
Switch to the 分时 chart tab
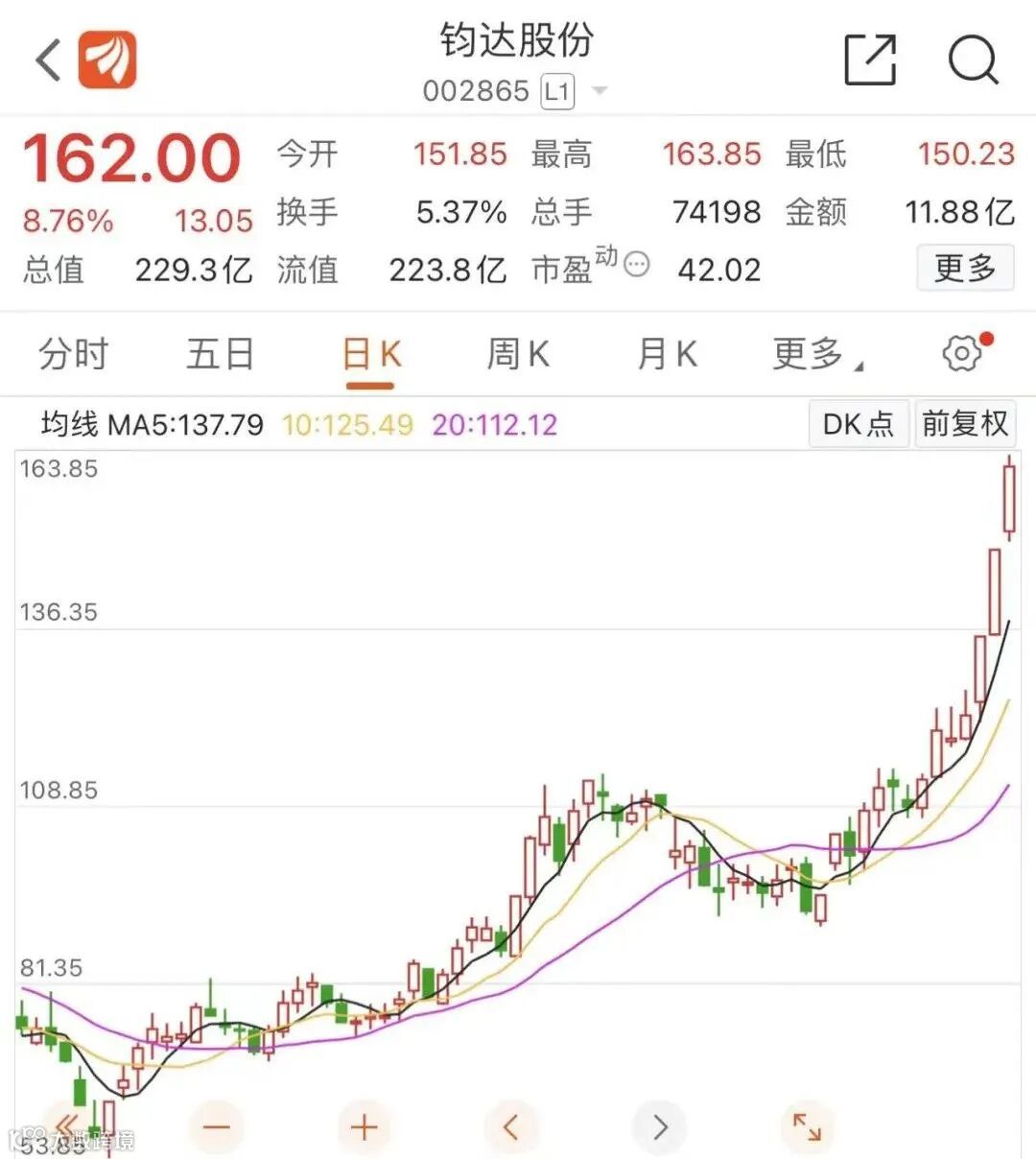pos(73,355)
